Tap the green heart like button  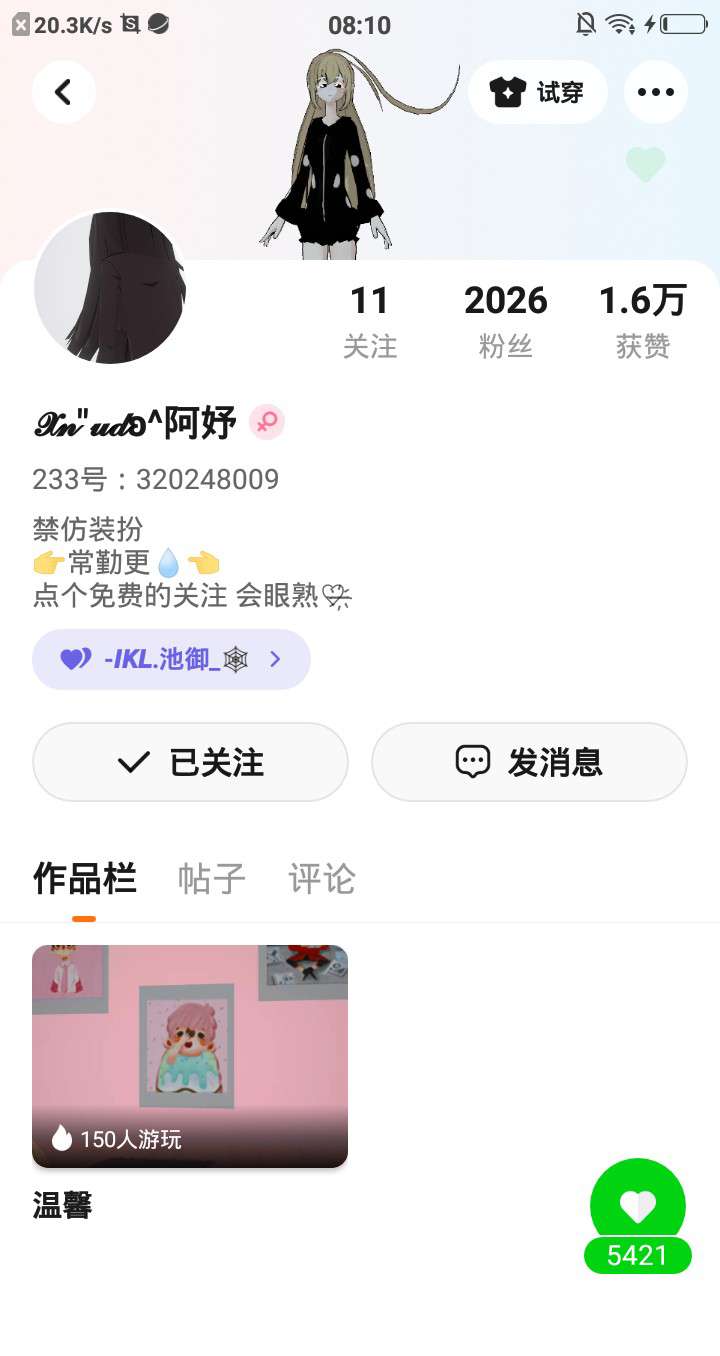(637, 1207)
